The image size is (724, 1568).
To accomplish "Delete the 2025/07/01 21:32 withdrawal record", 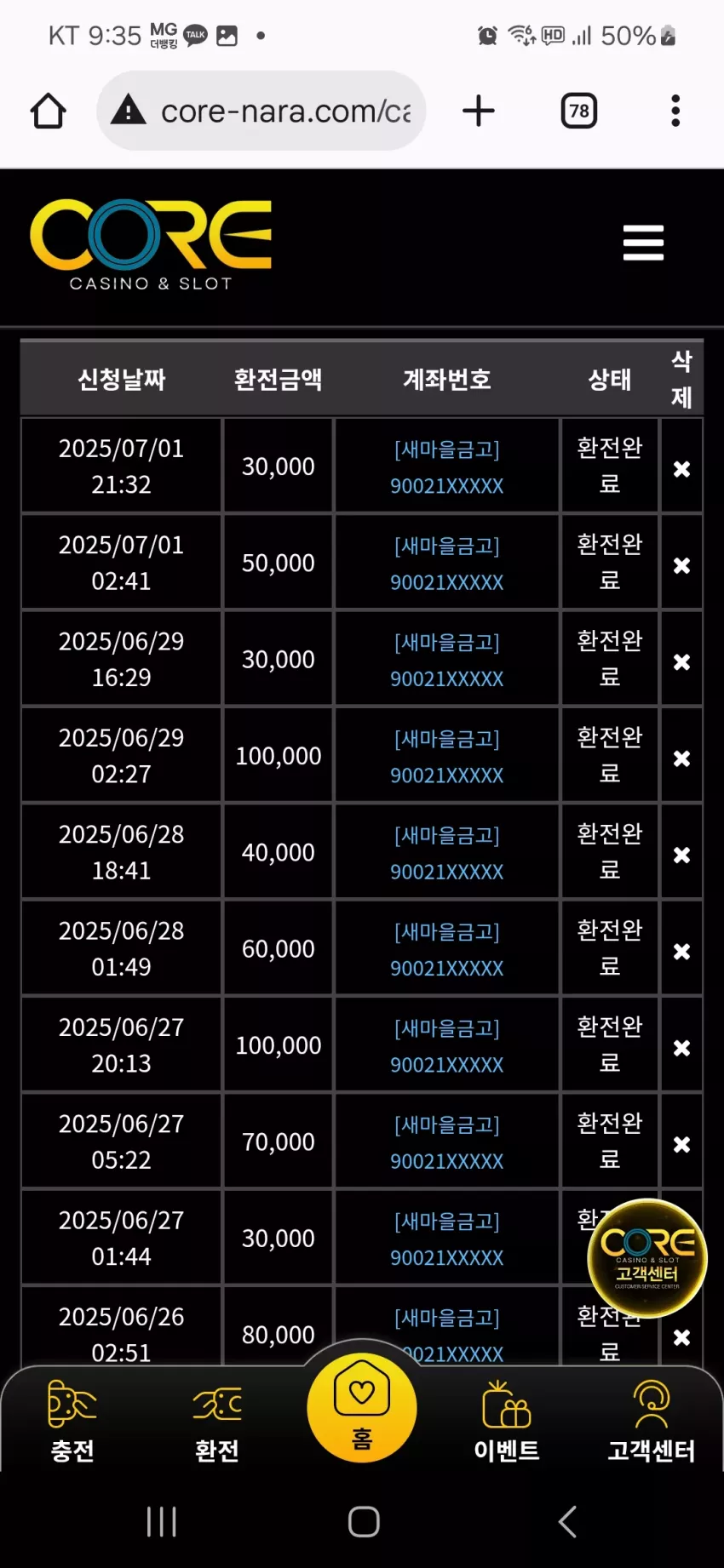I will (x=681, y=469).
